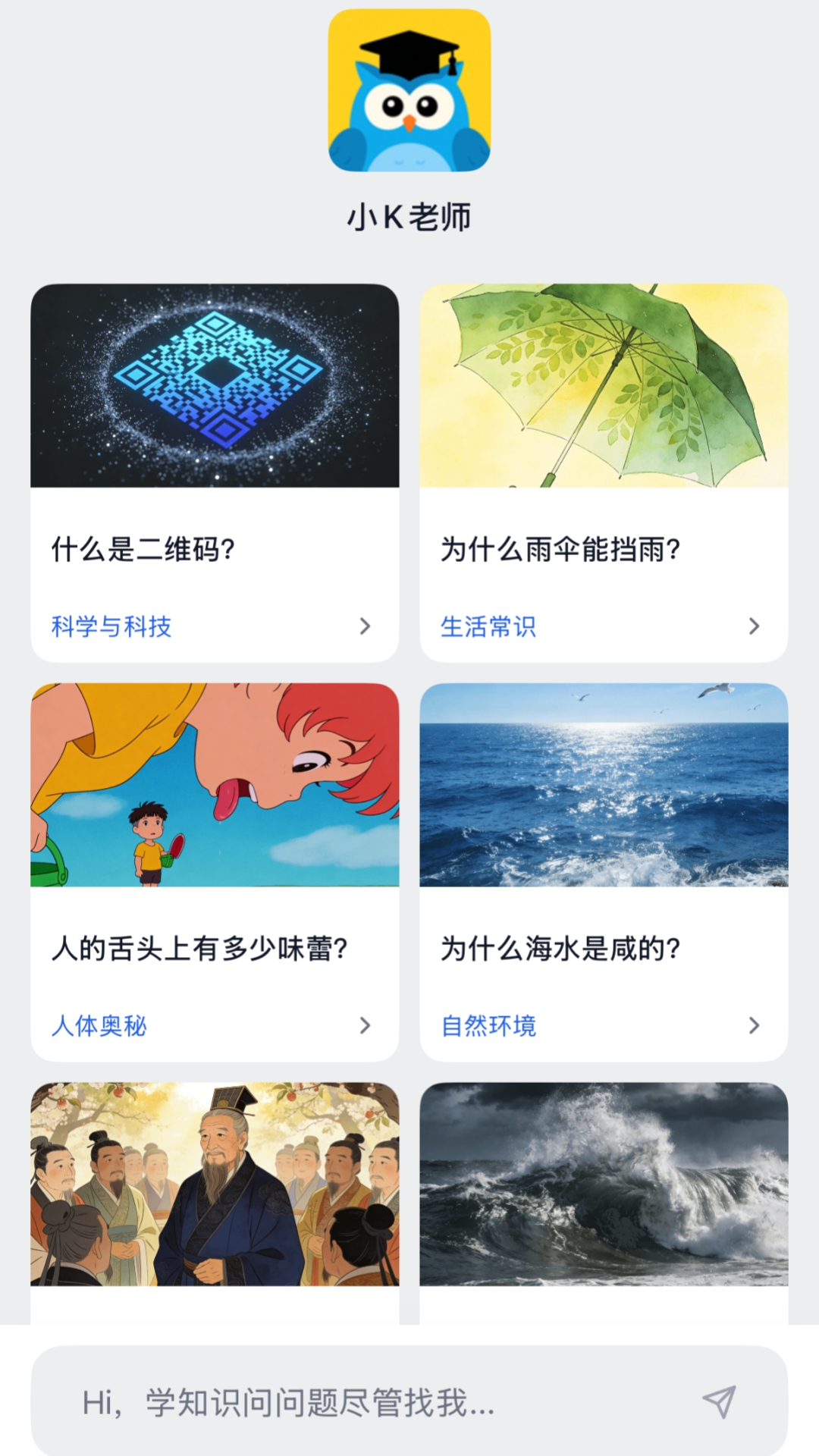Image resolution: width=819 pixels, height=1456 pixels.
Task: Open the 生活常识 category link
Action: point(489,626)
